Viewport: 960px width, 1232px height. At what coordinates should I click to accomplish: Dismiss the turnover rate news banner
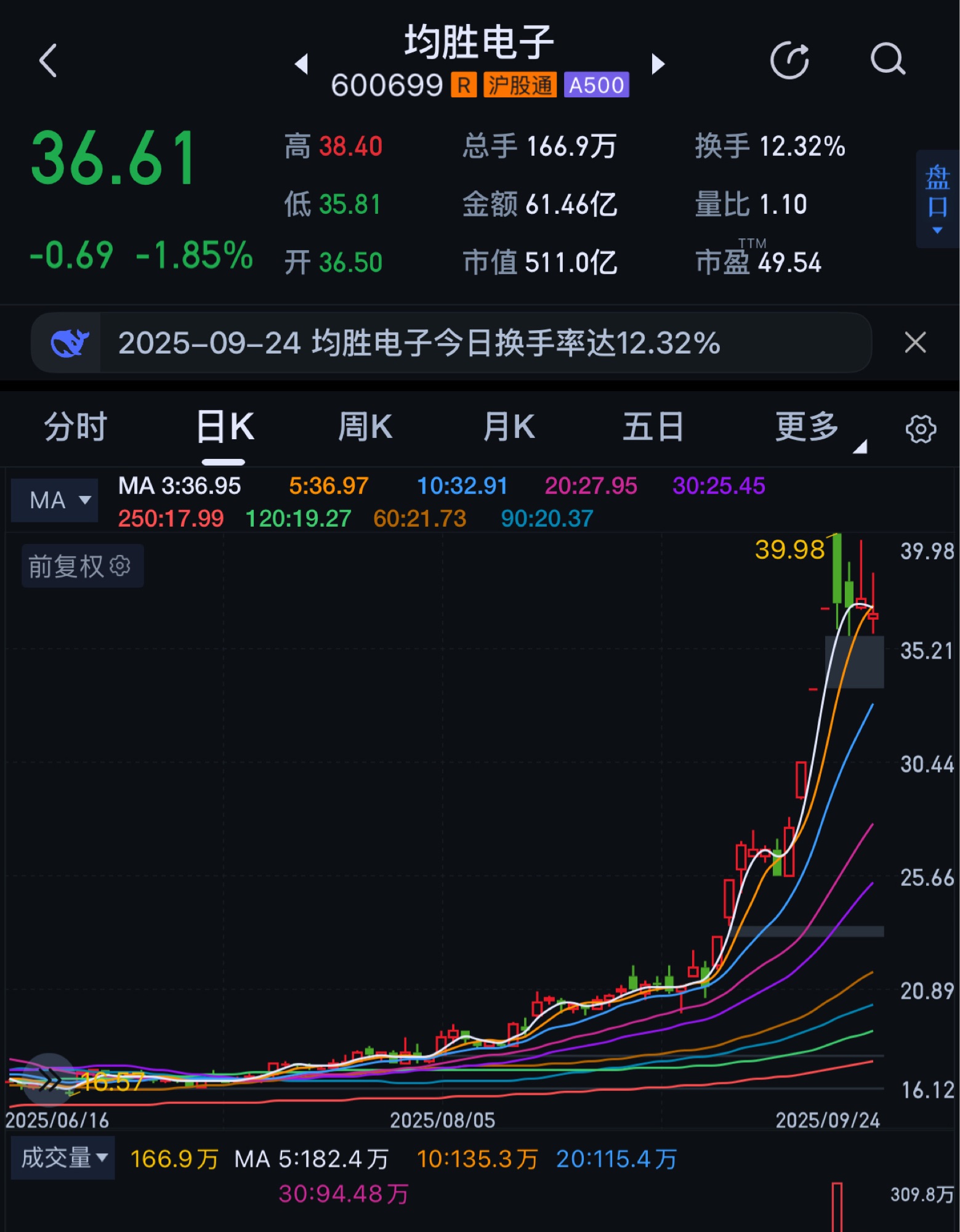pos(915,342)
